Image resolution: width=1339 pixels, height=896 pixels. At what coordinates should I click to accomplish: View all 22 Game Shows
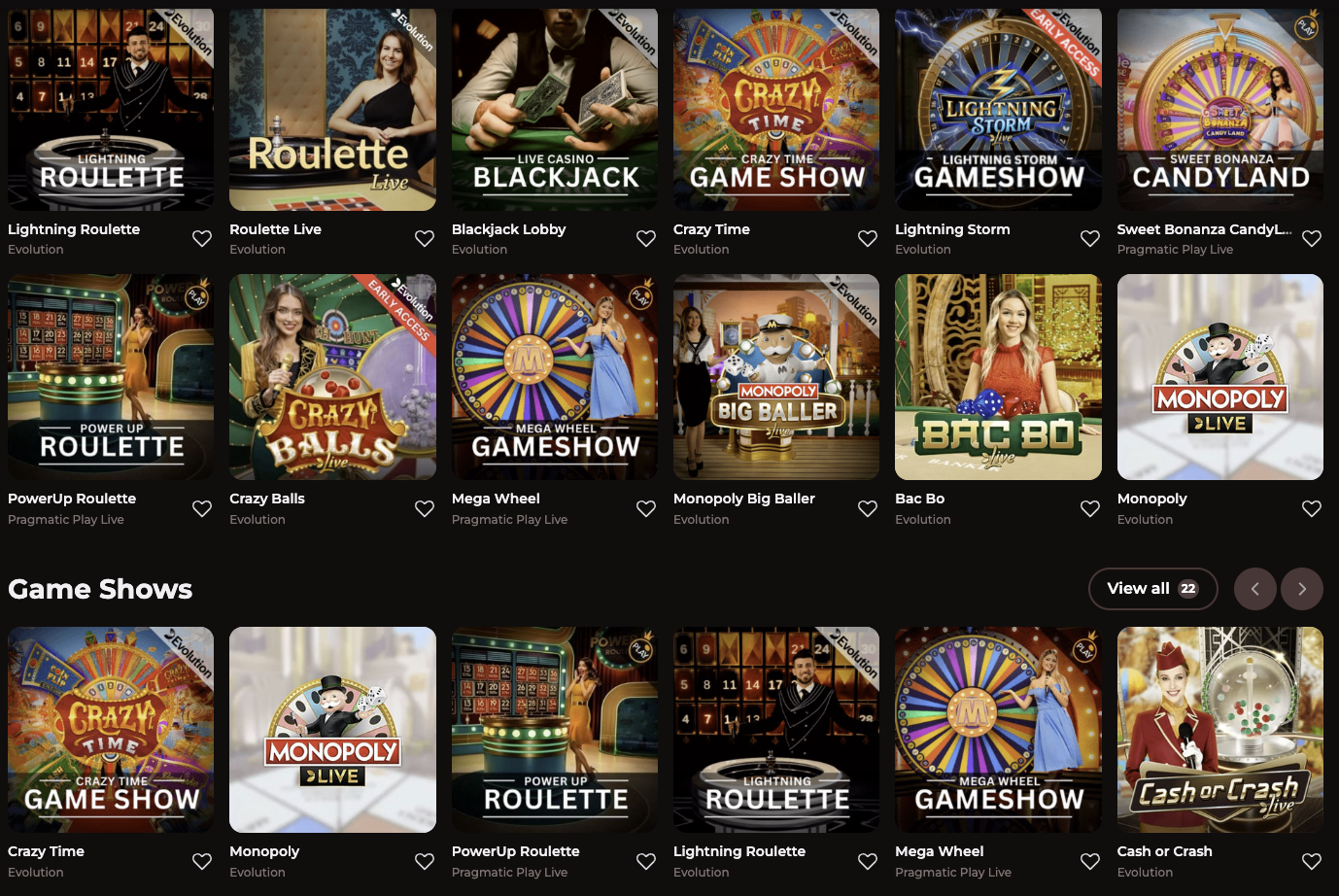click(x=1152, y=589)
